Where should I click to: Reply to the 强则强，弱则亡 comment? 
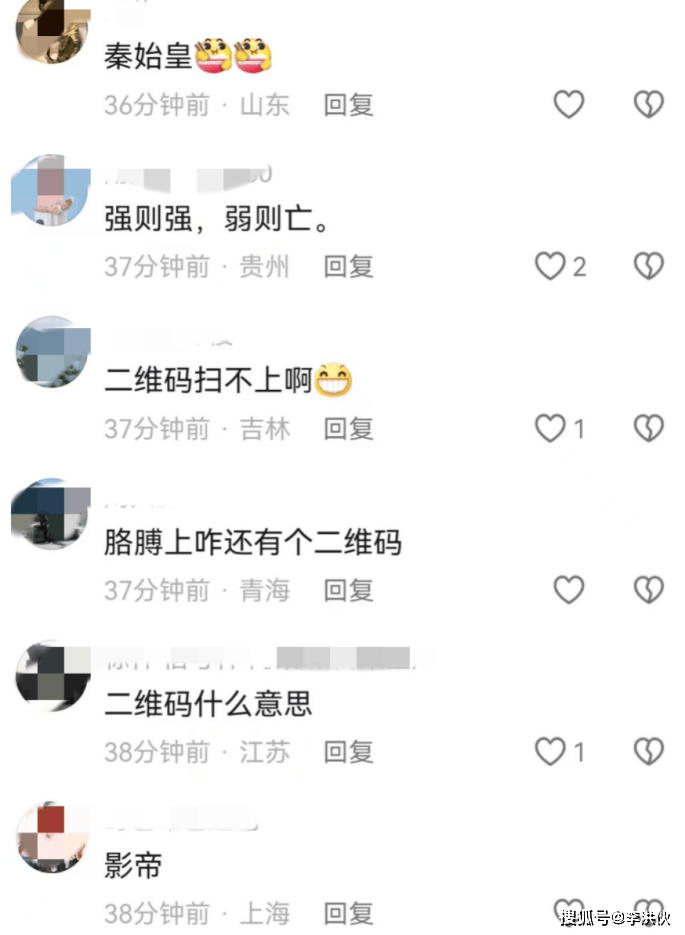(x=348, y=267)
